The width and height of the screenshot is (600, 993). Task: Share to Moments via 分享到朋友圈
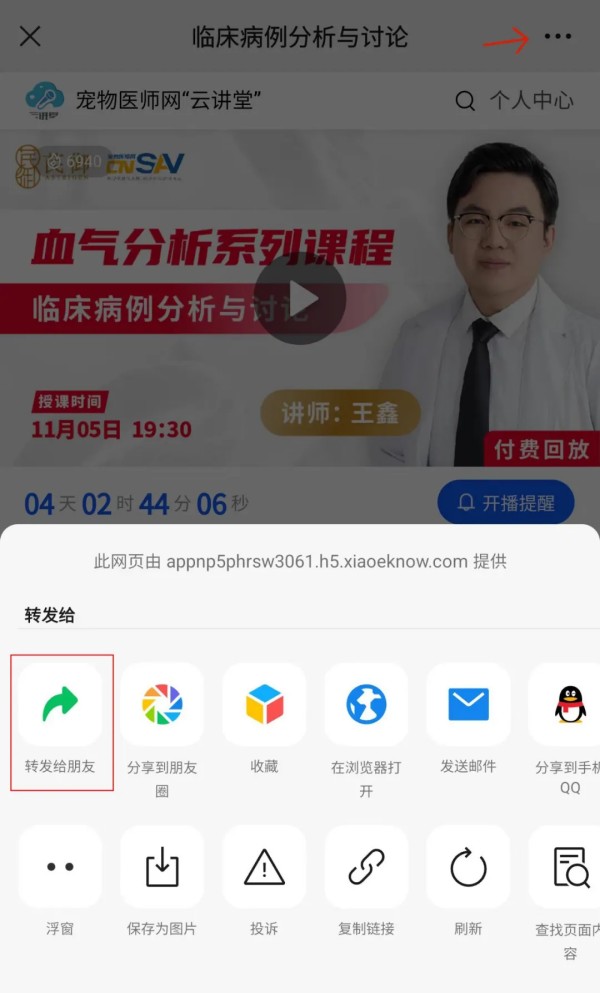(162, 705)
